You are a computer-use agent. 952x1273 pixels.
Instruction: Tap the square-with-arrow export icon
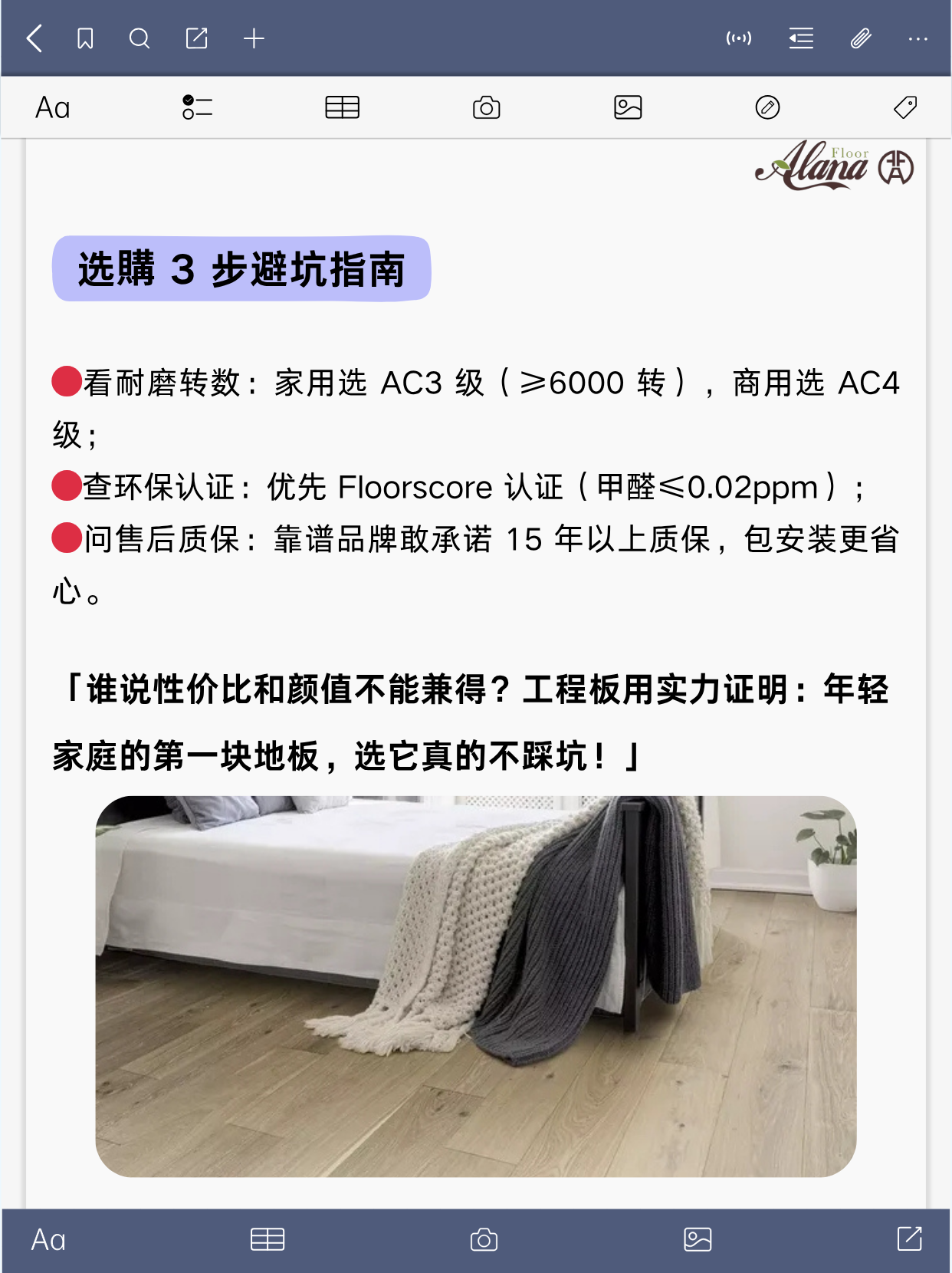point(910,1238)
